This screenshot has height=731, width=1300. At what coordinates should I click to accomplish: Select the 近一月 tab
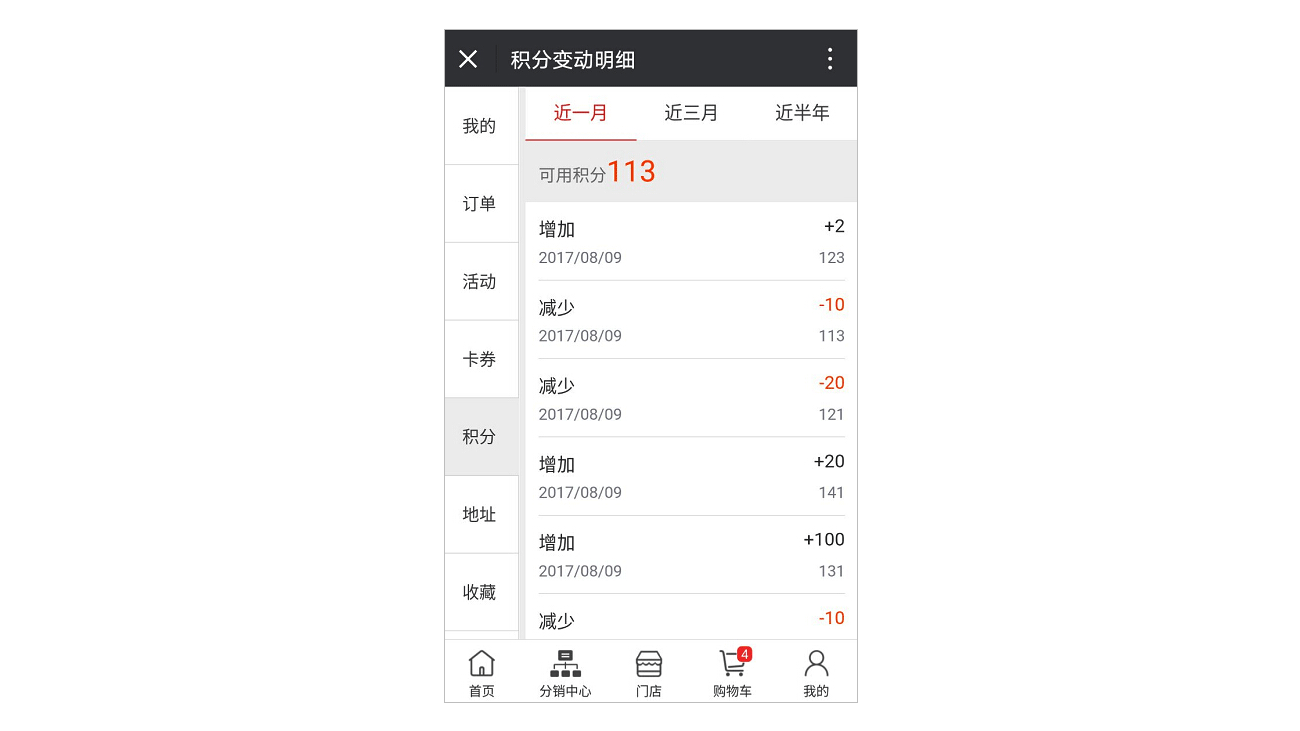click(581, 113)
